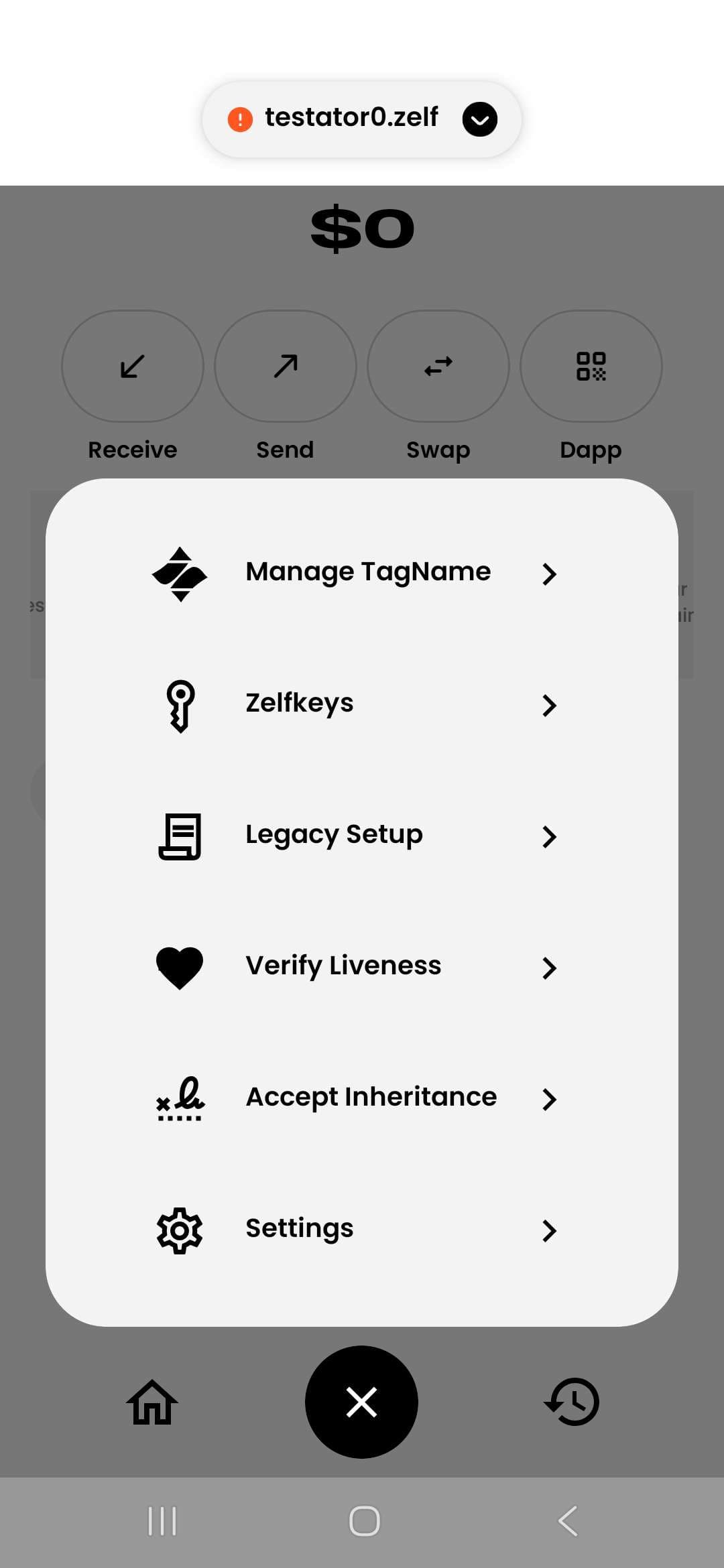Expand the Settings chevron
This screenshot has width=724, height=1568.
tap(549, 1231)
